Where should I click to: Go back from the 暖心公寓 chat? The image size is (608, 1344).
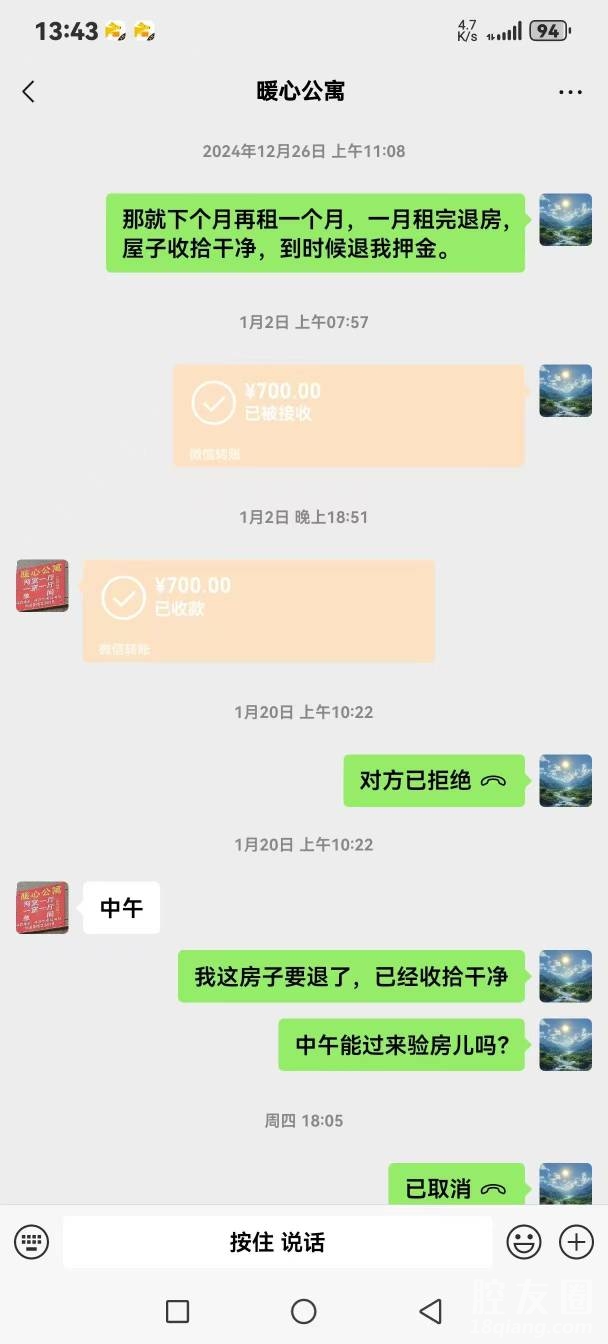[28, 92]
